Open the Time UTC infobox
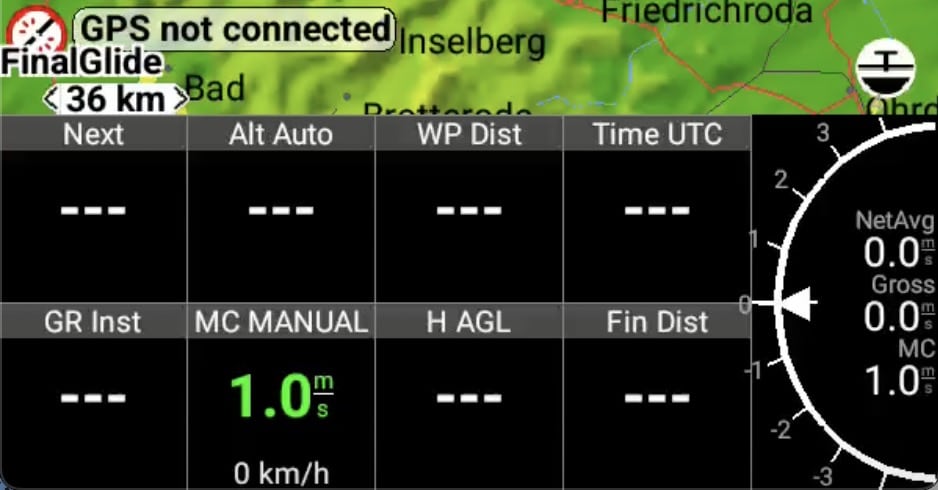The width and height of the screenshot is (938, 490). point(657,209)
